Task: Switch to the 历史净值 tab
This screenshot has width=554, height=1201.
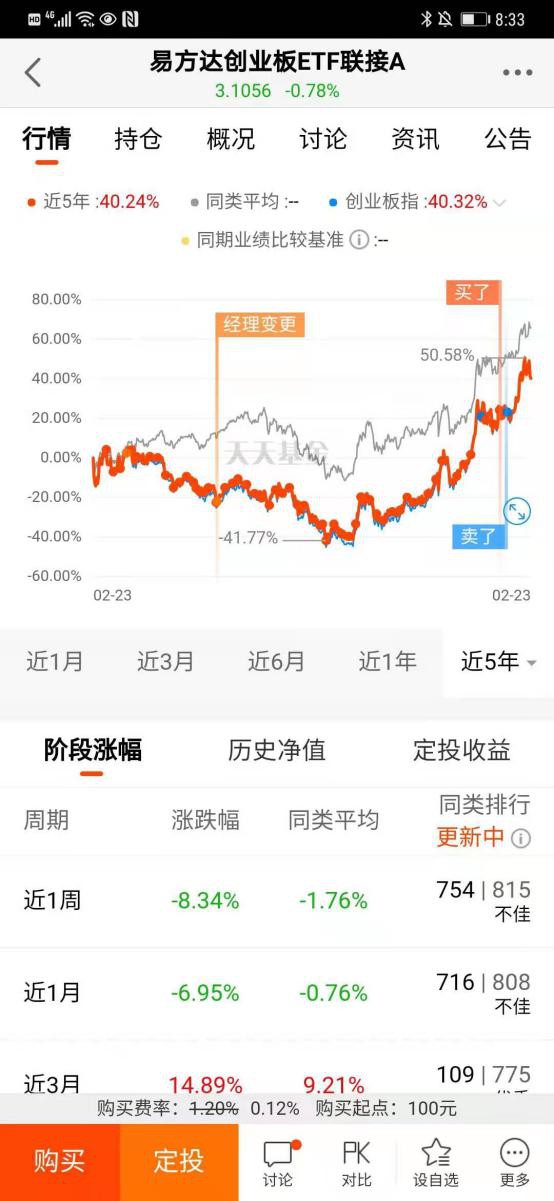Action: pos(277,750)
